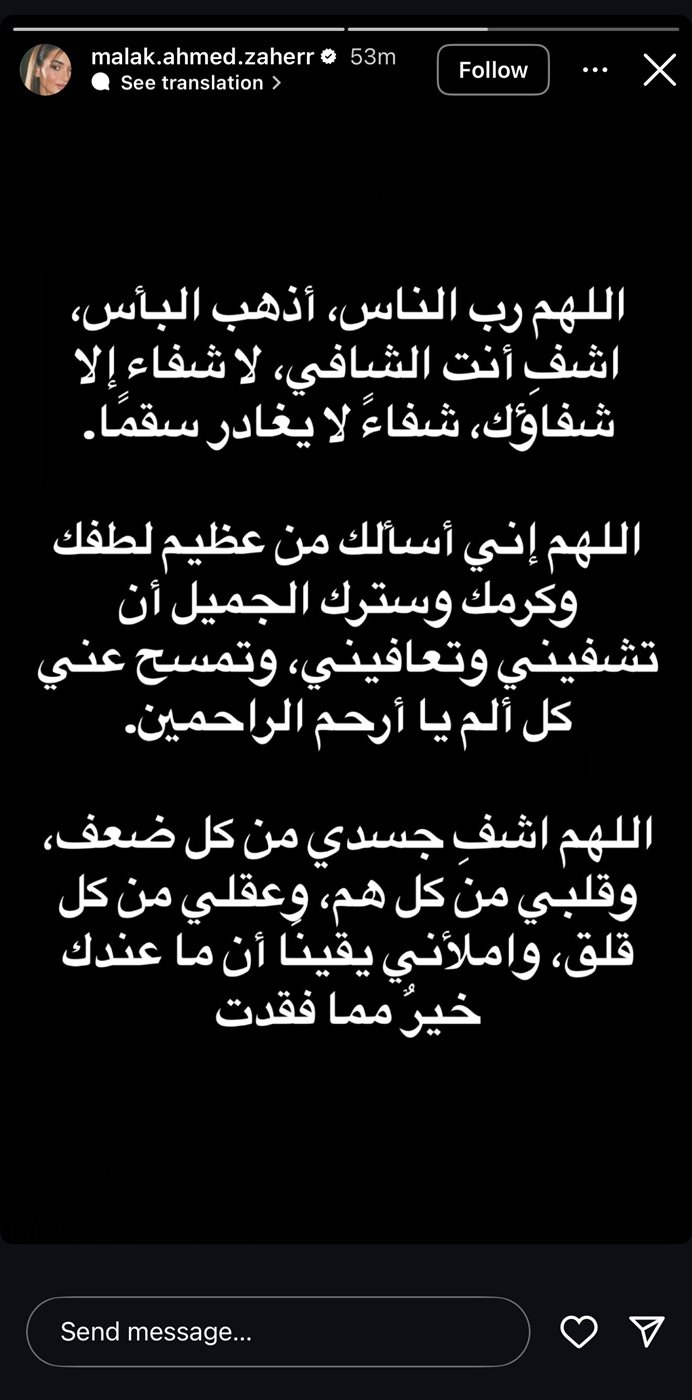Like this story with the heart
This screenshot has width=692, height=1400.
point(579,1331)
